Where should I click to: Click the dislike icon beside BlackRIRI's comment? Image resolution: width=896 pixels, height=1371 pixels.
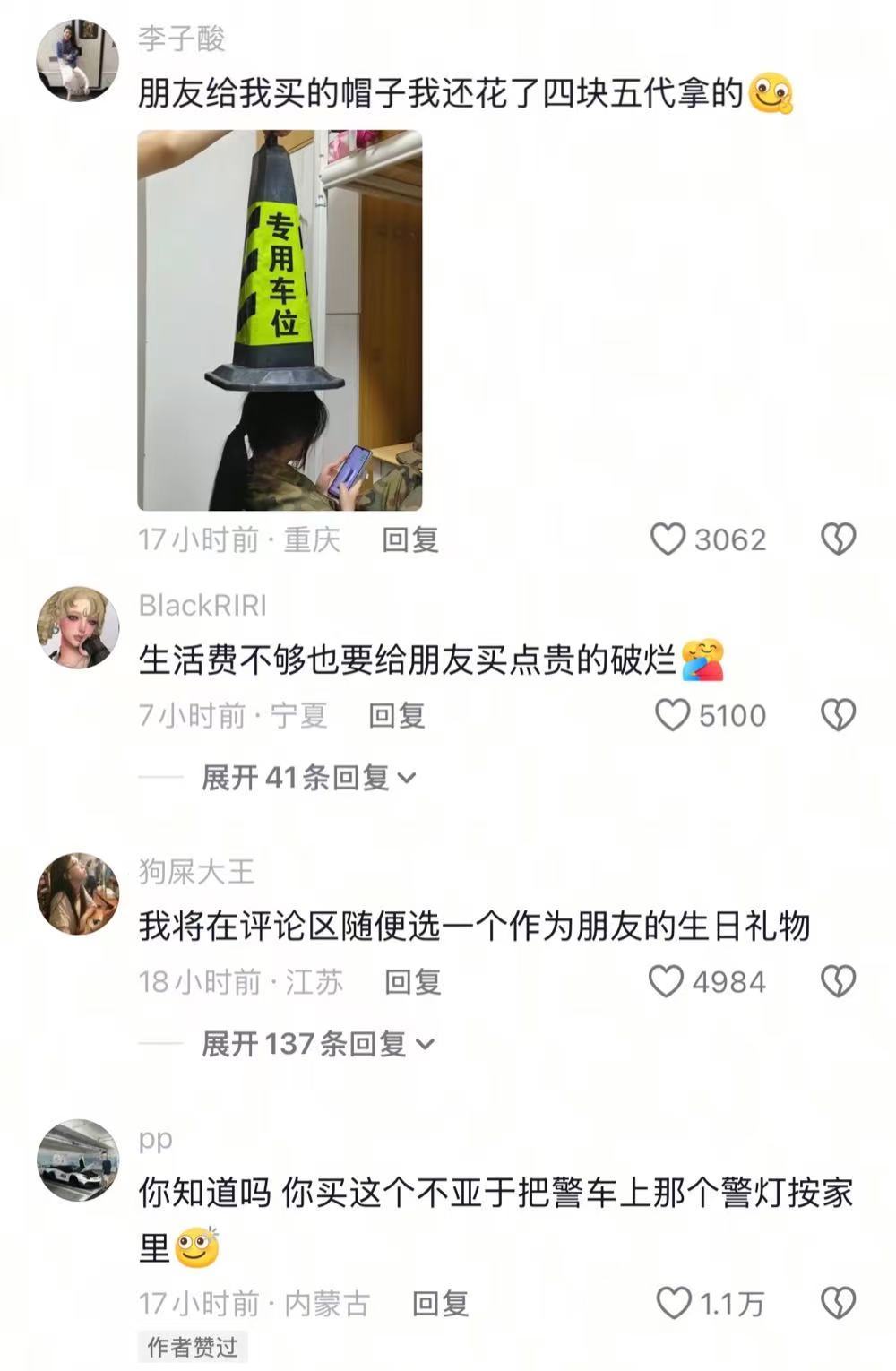point(839,714)
